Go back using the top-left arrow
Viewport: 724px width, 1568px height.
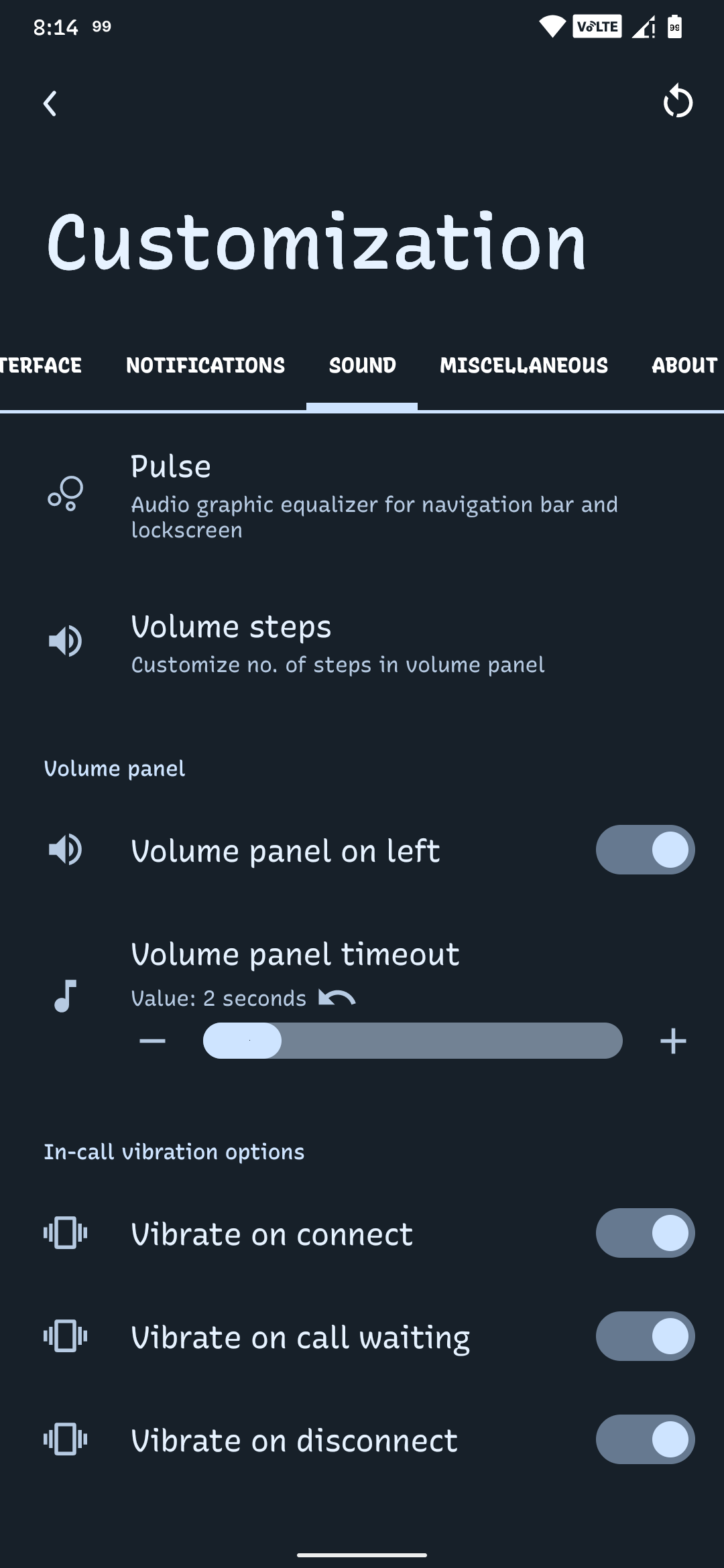(50, 103)
